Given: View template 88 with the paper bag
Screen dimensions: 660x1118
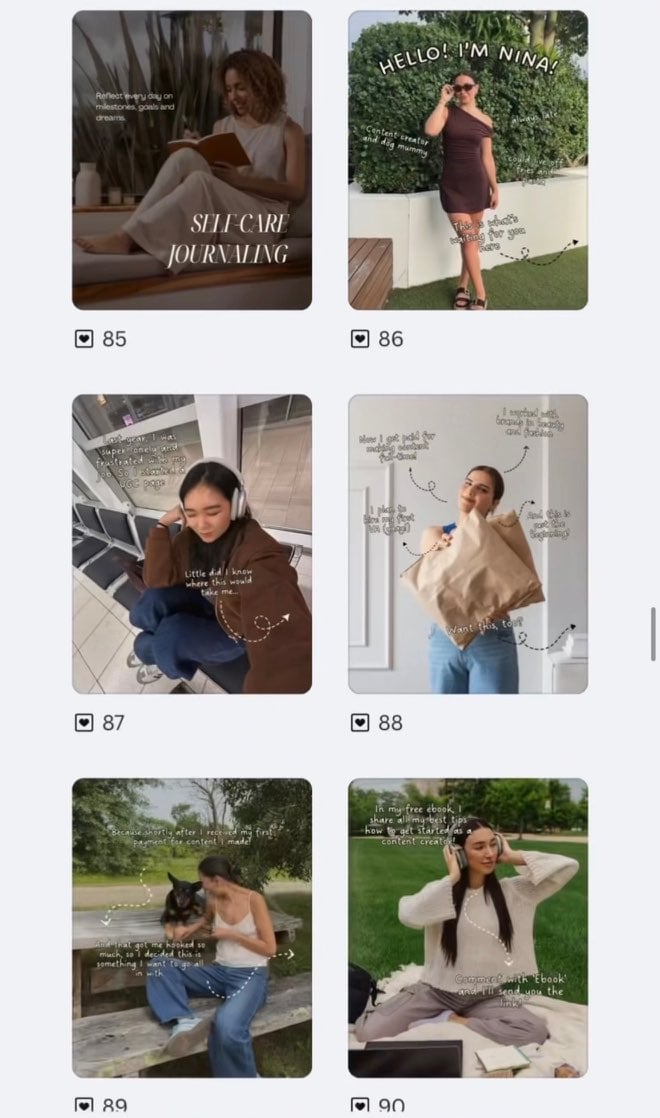Looking at the screenshot, I should (468, 544).
